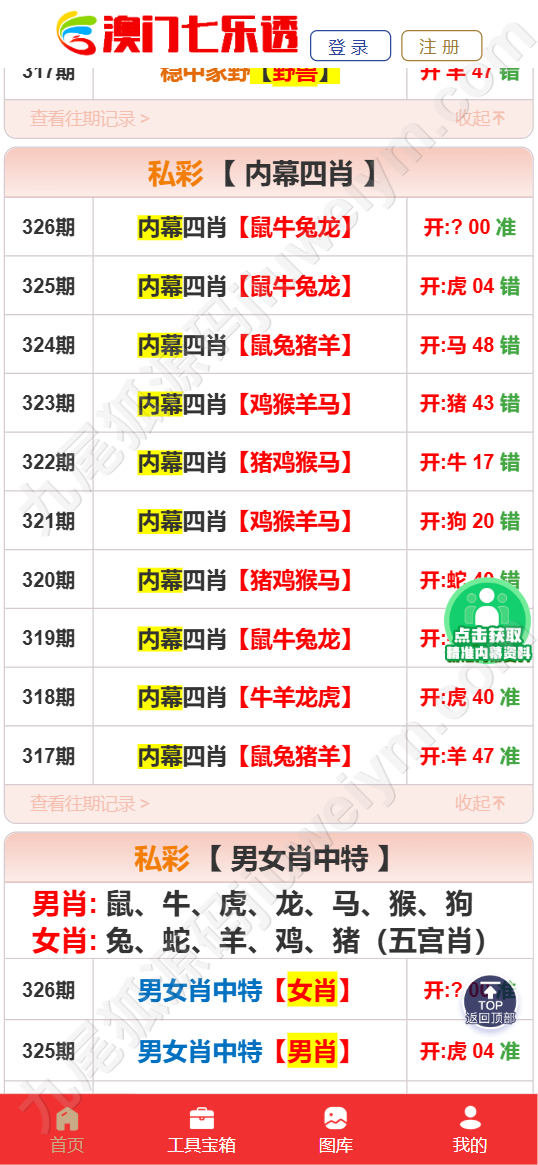
Task: Switch to the 首页 tab
Action: [x=67, y=1130]
